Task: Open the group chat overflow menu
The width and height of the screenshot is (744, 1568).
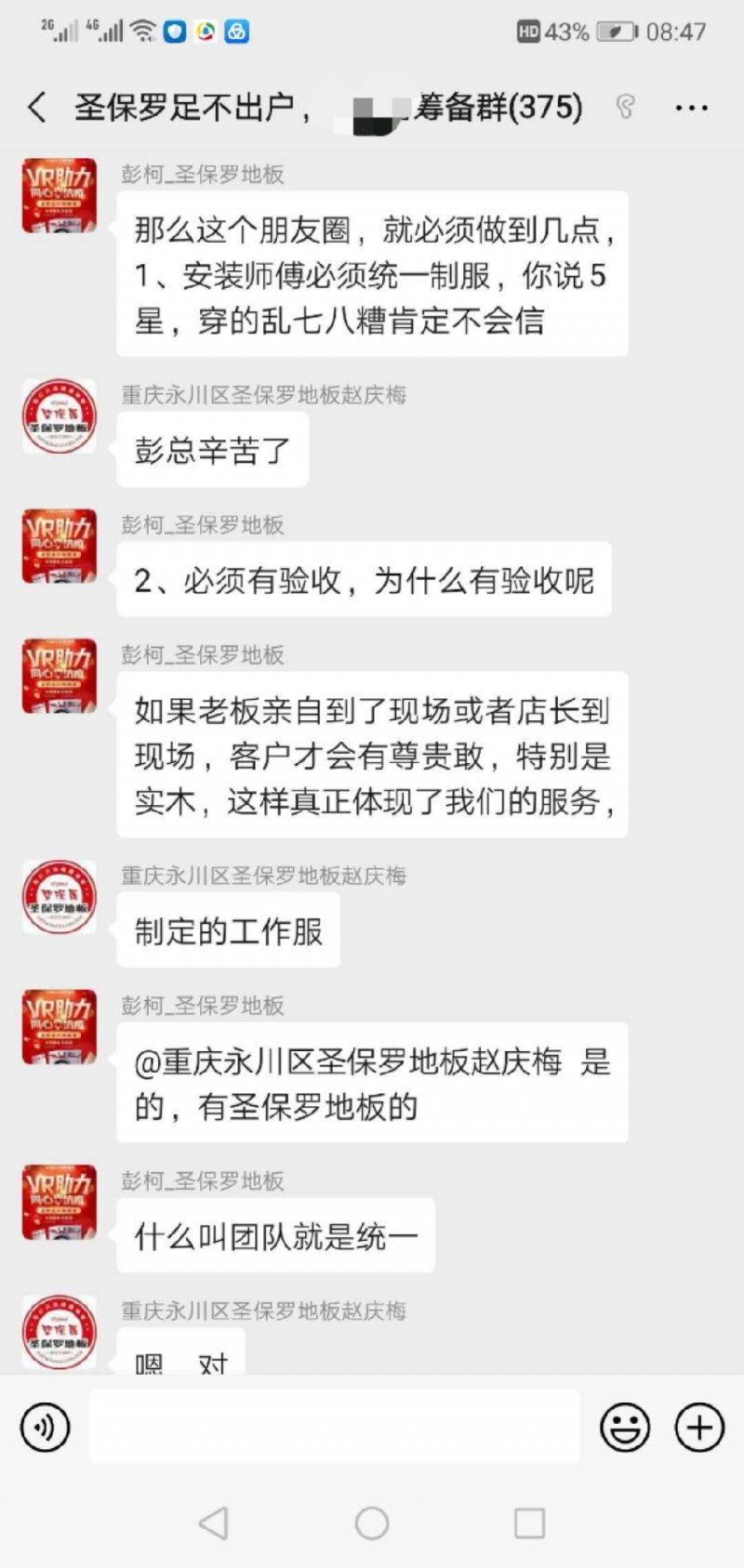Action: coord(691,108)
